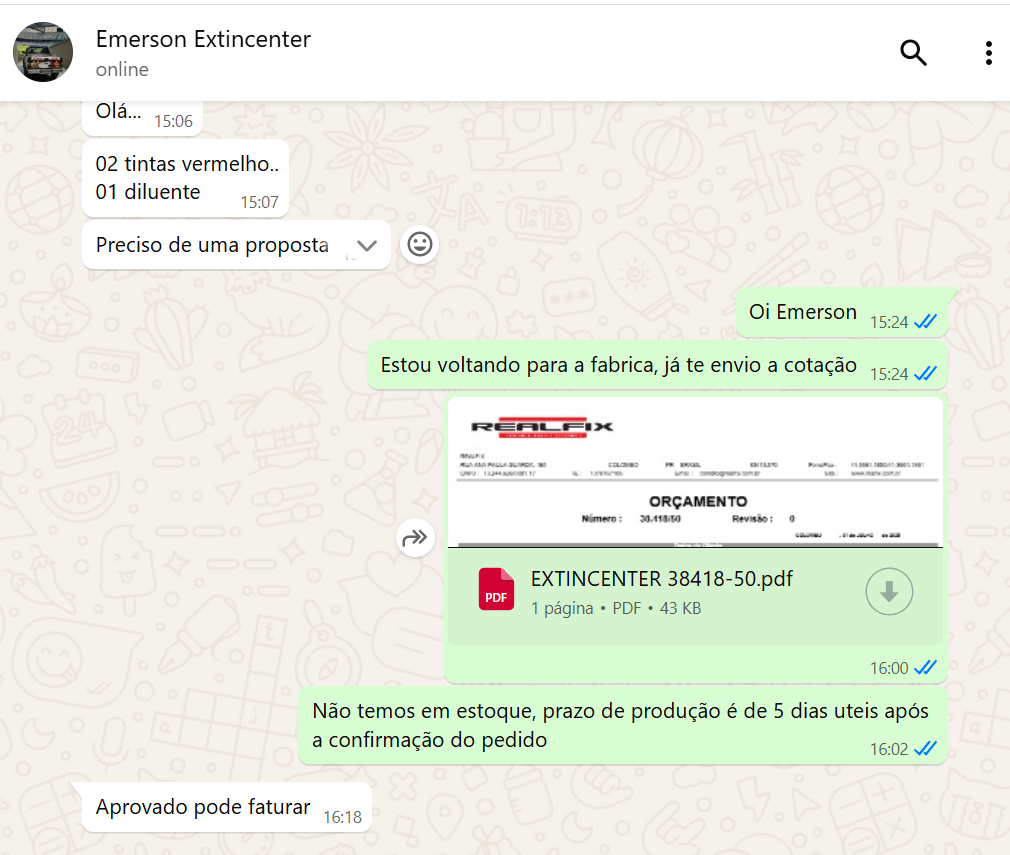React with emoji to 'Preciso de uma proposta'
Screen dimensions: 1010x855
coord(420,244)
